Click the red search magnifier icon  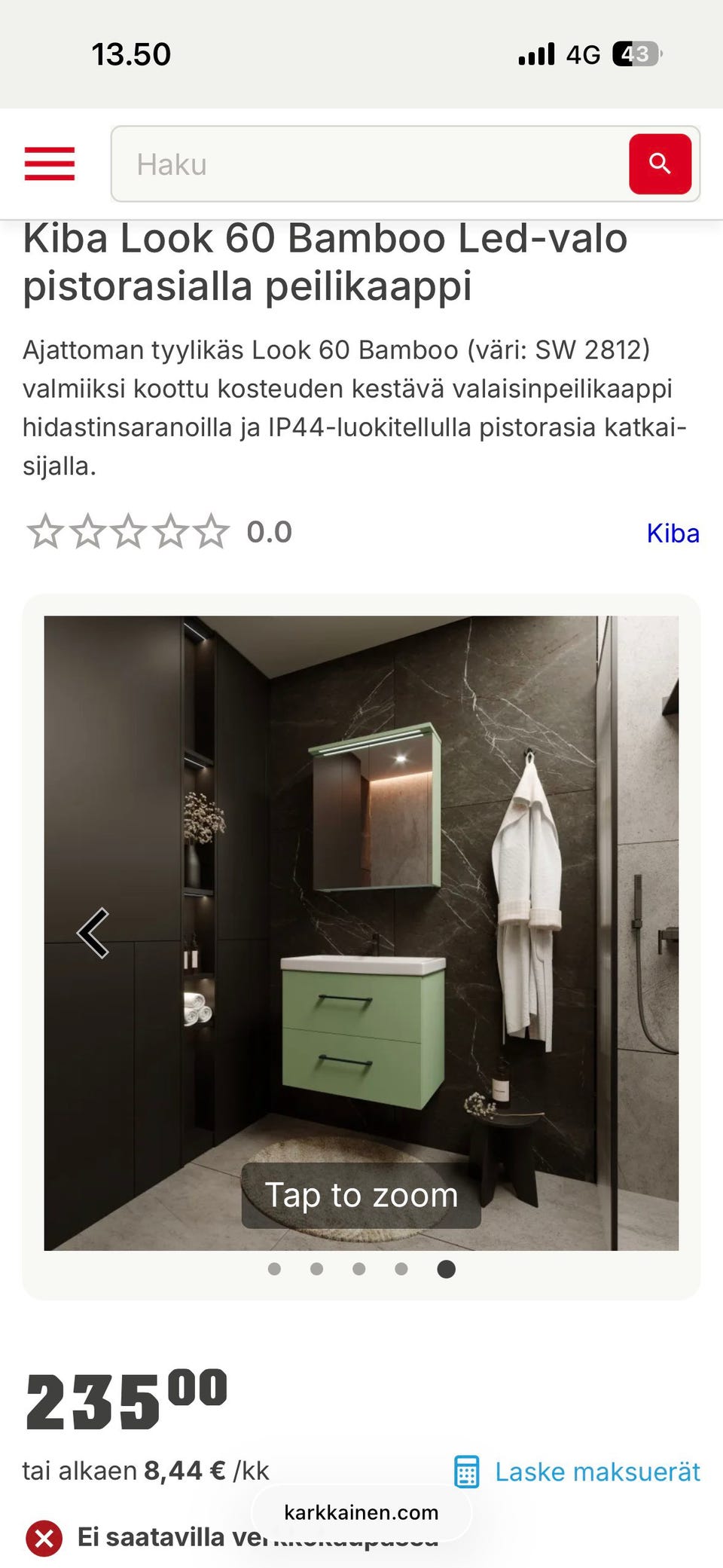[x=660, y=164]
